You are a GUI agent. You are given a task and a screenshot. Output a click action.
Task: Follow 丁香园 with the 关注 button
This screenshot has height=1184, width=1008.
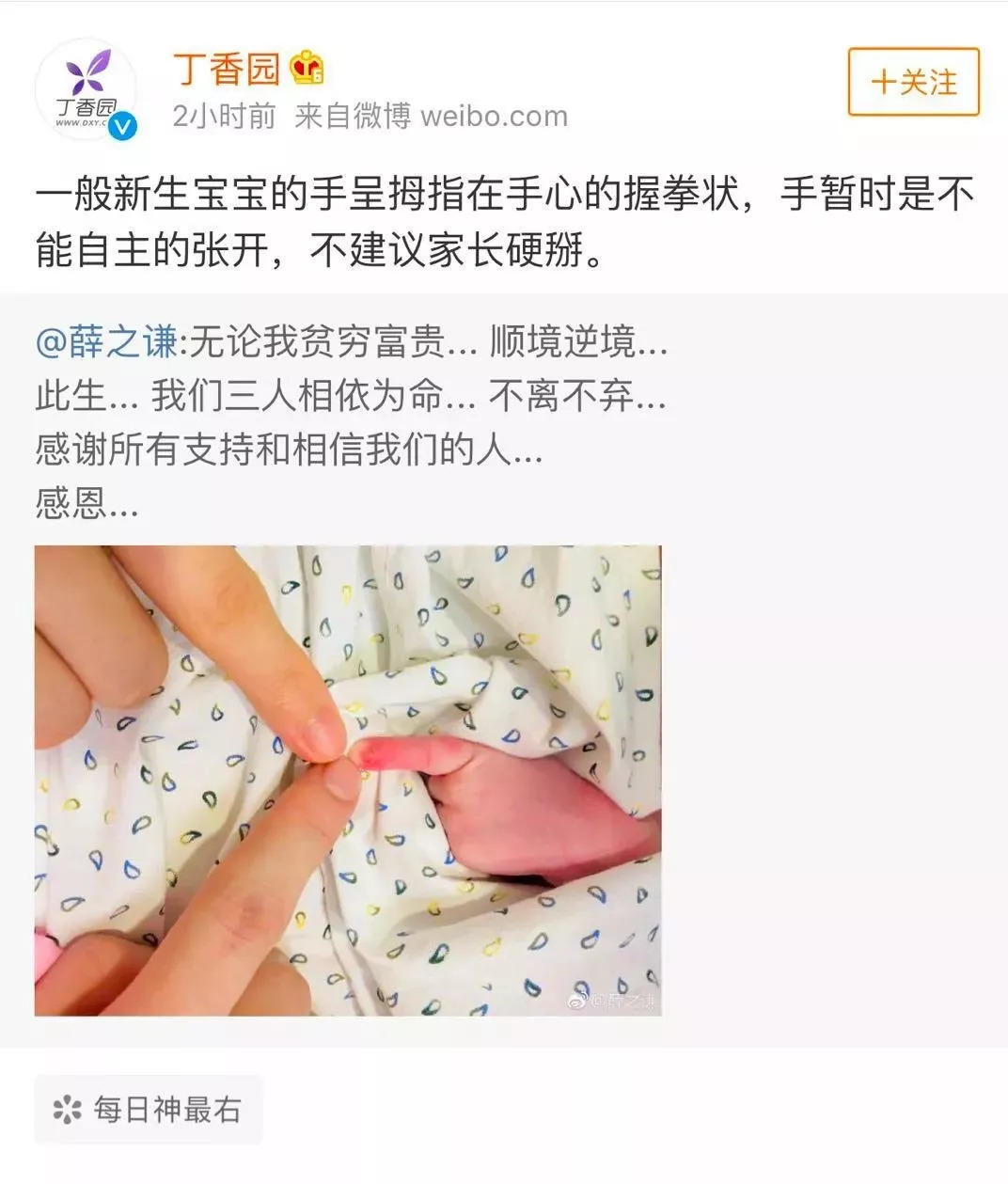coord(913,83)
